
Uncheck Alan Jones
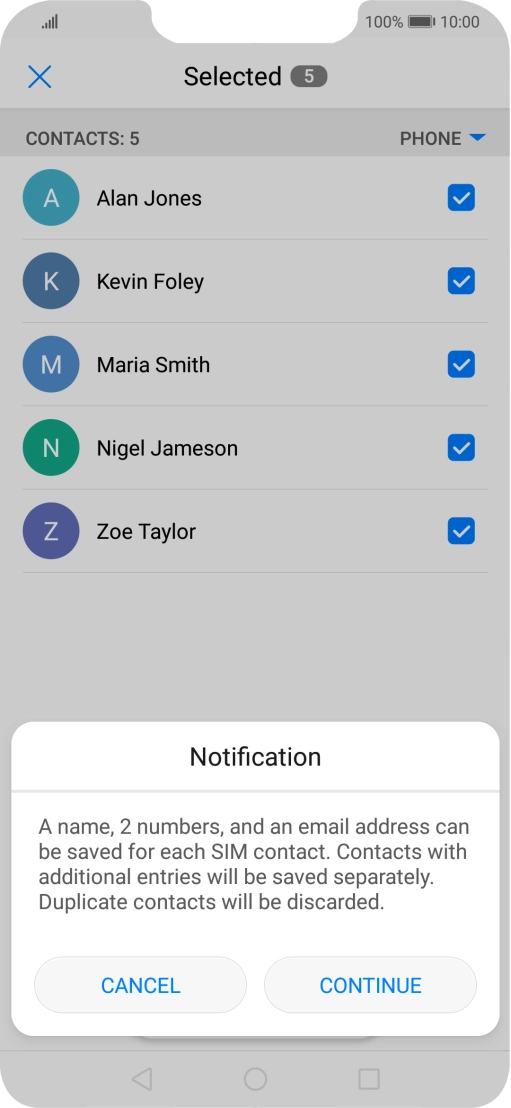click(x=461, y=199)
